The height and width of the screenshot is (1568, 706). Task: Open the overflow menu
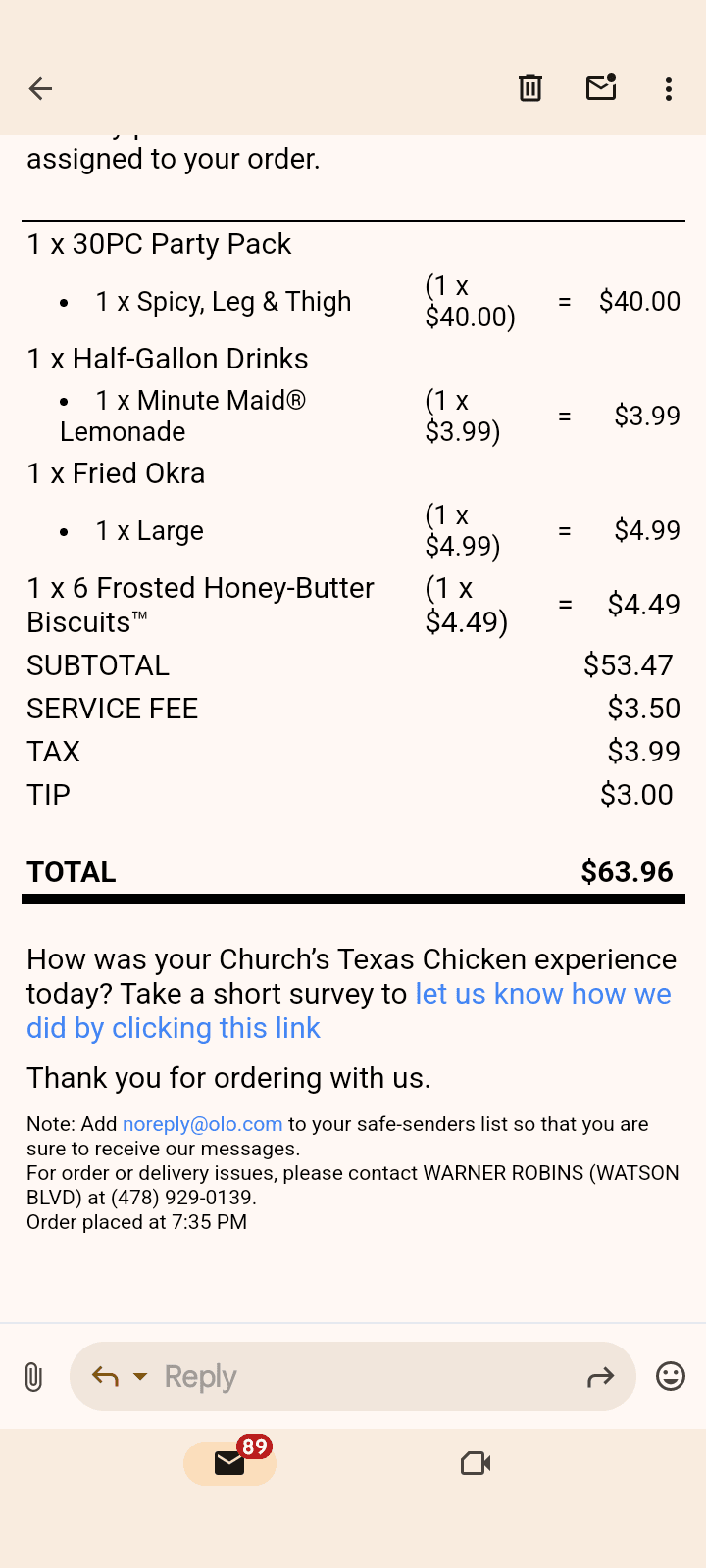(669, 89)
